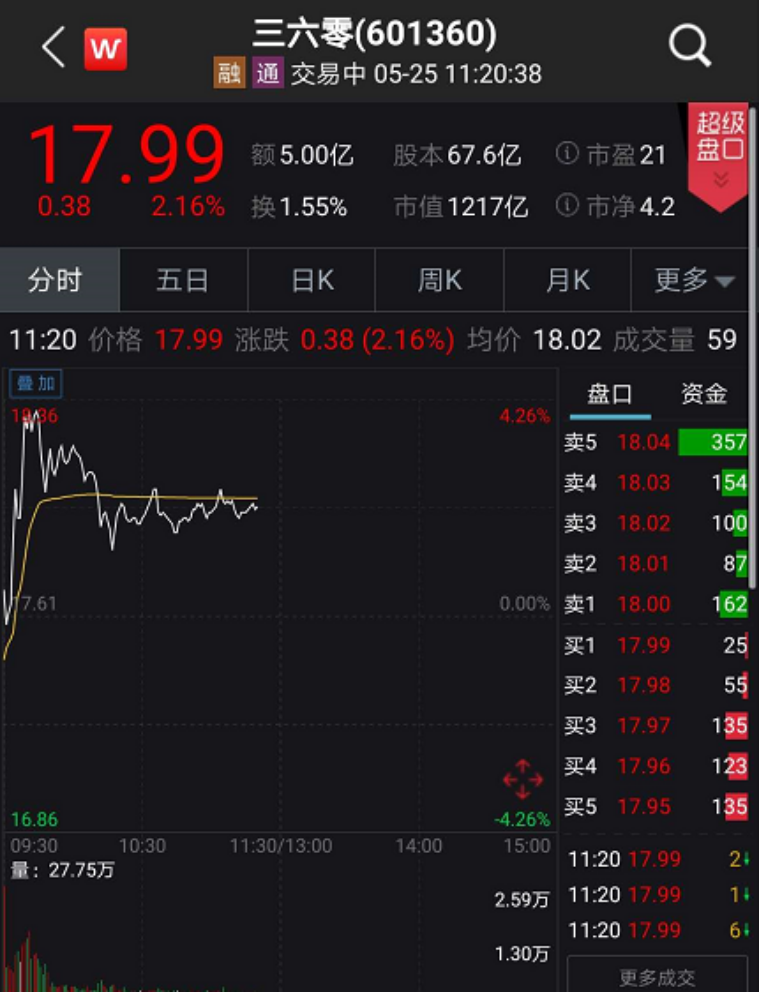
Task: Expand the 超级盘口 banner
Action: coord(720,155)
